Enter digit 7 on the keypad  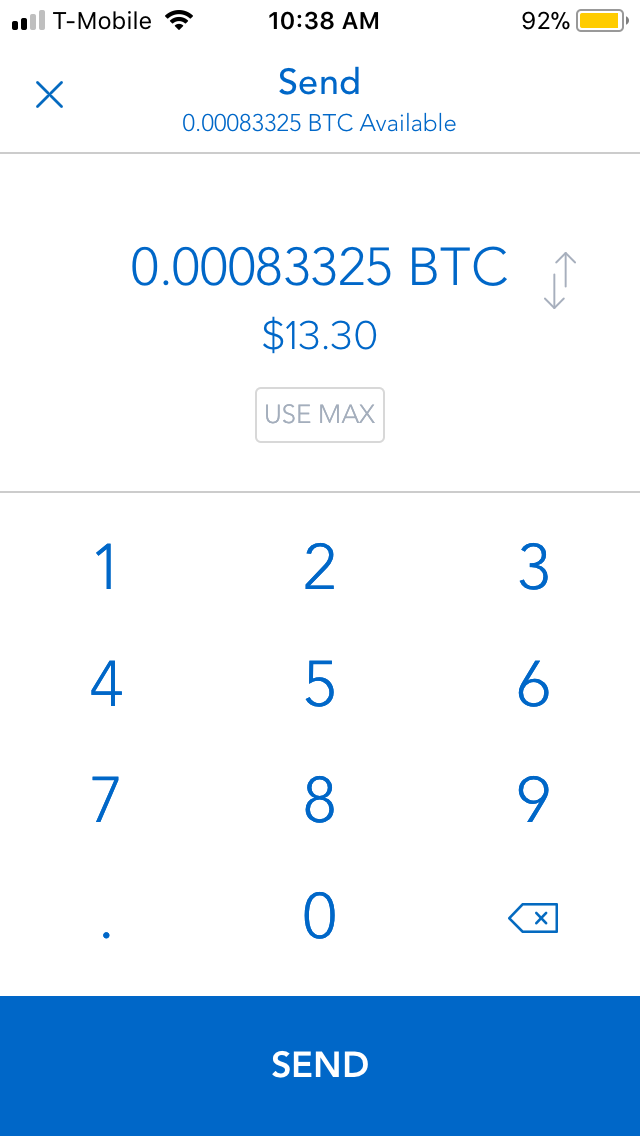107,799
